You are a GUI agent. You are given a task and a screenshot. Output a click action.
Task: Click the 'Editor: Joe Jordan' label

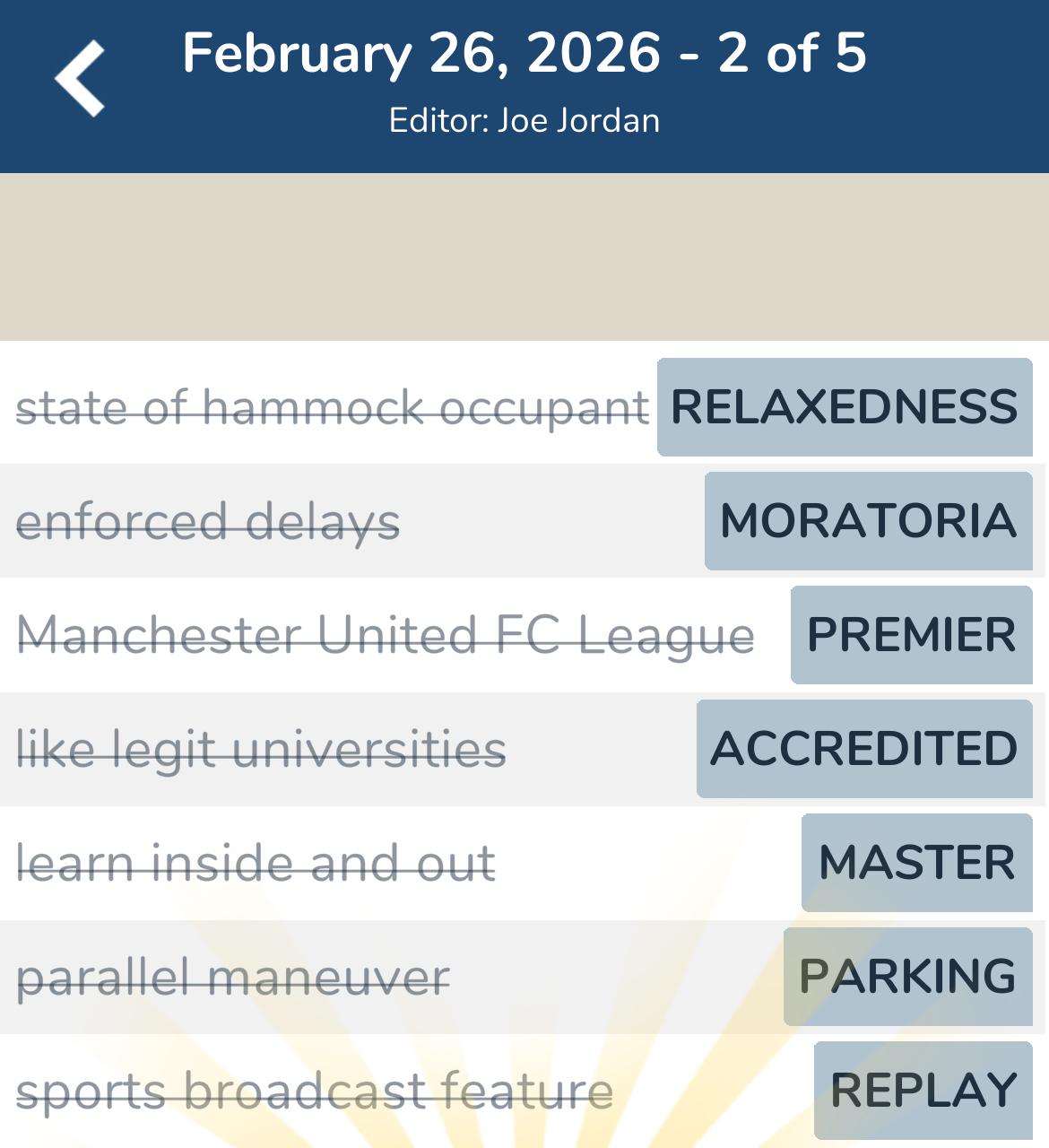524,119
